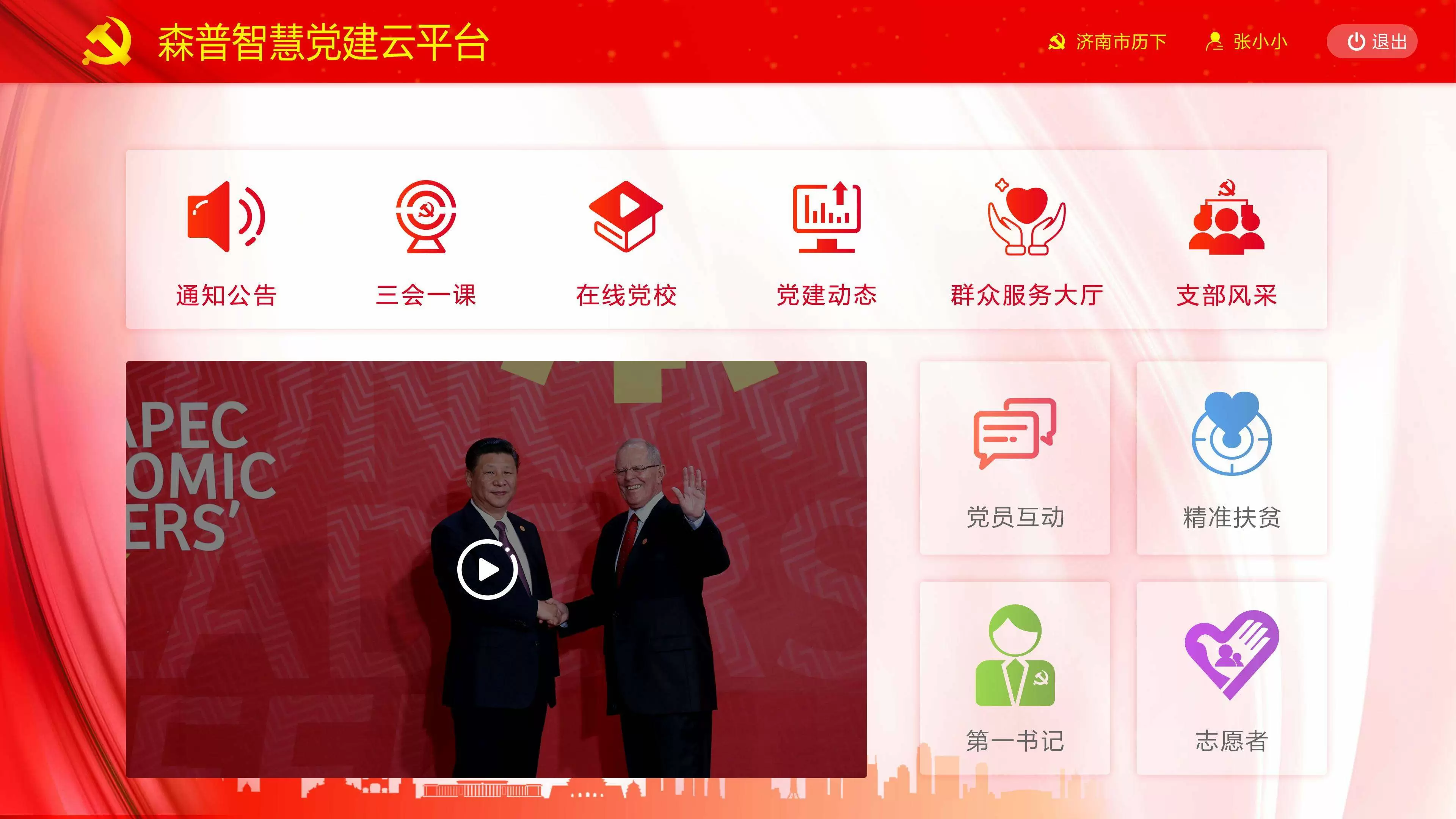The height and width of the screenshot is (819, 1456).
Task: Open the 精准扶贫 card
Action: (1232, 458)
